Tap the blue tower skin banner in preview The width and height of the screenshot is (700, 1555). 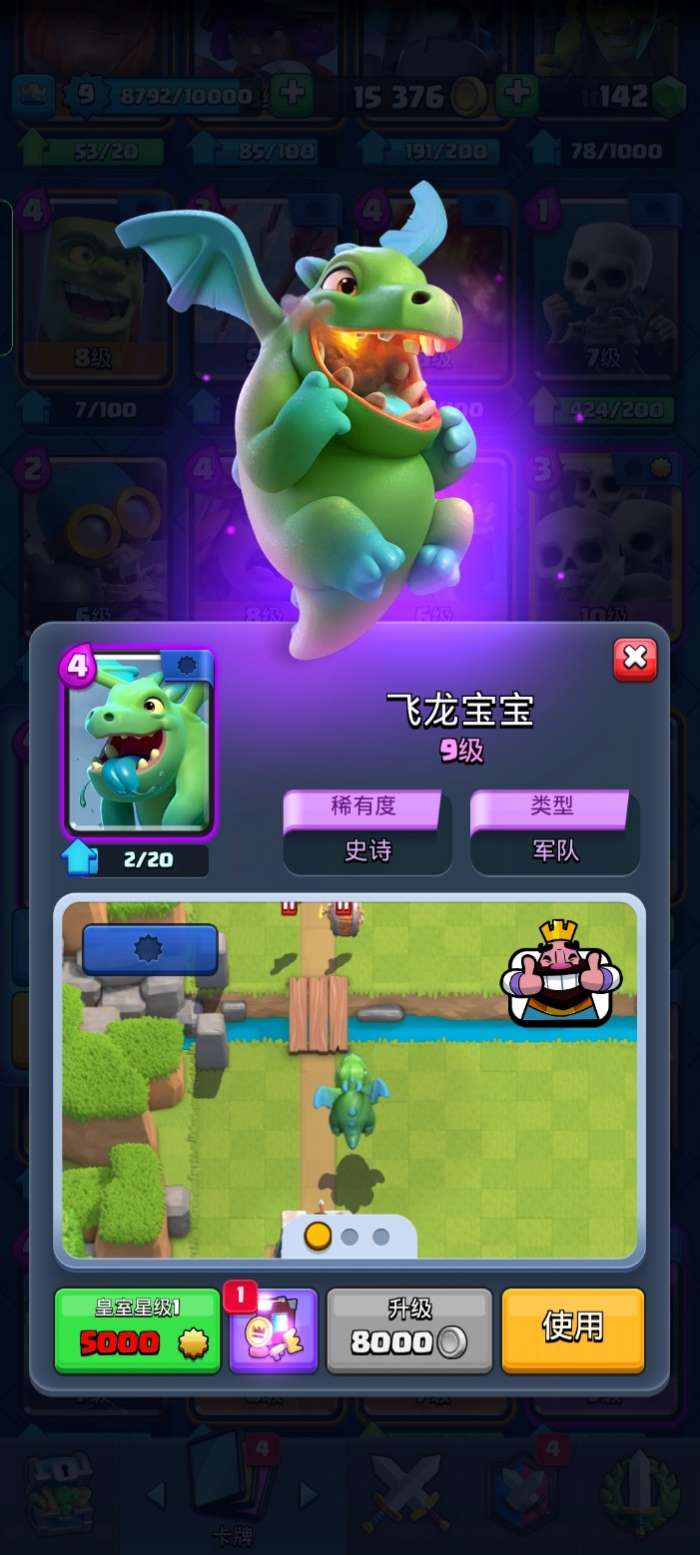pos(150,949)
